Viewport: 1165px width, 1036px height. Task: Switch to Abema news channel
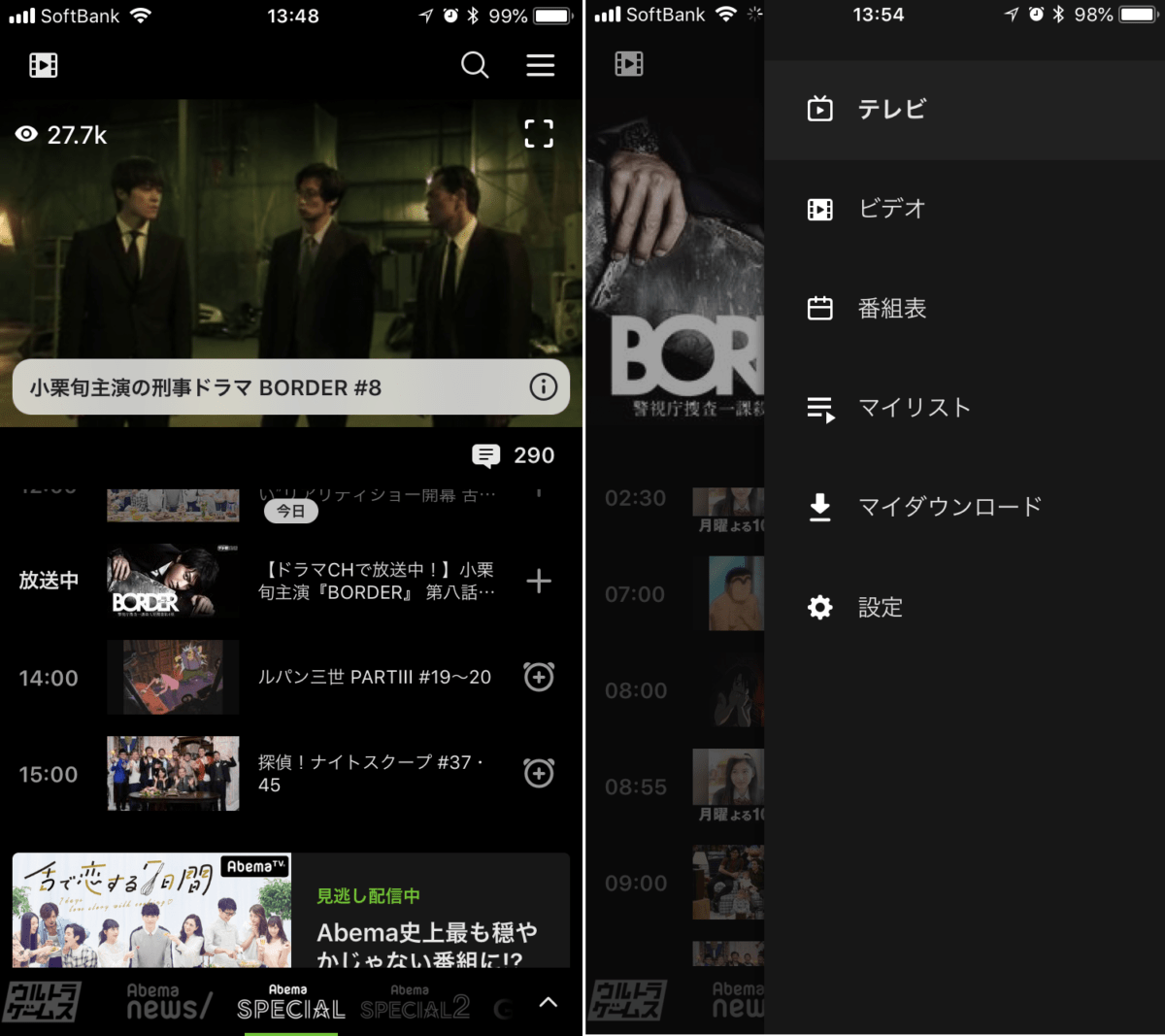(x=168, y=1002)
